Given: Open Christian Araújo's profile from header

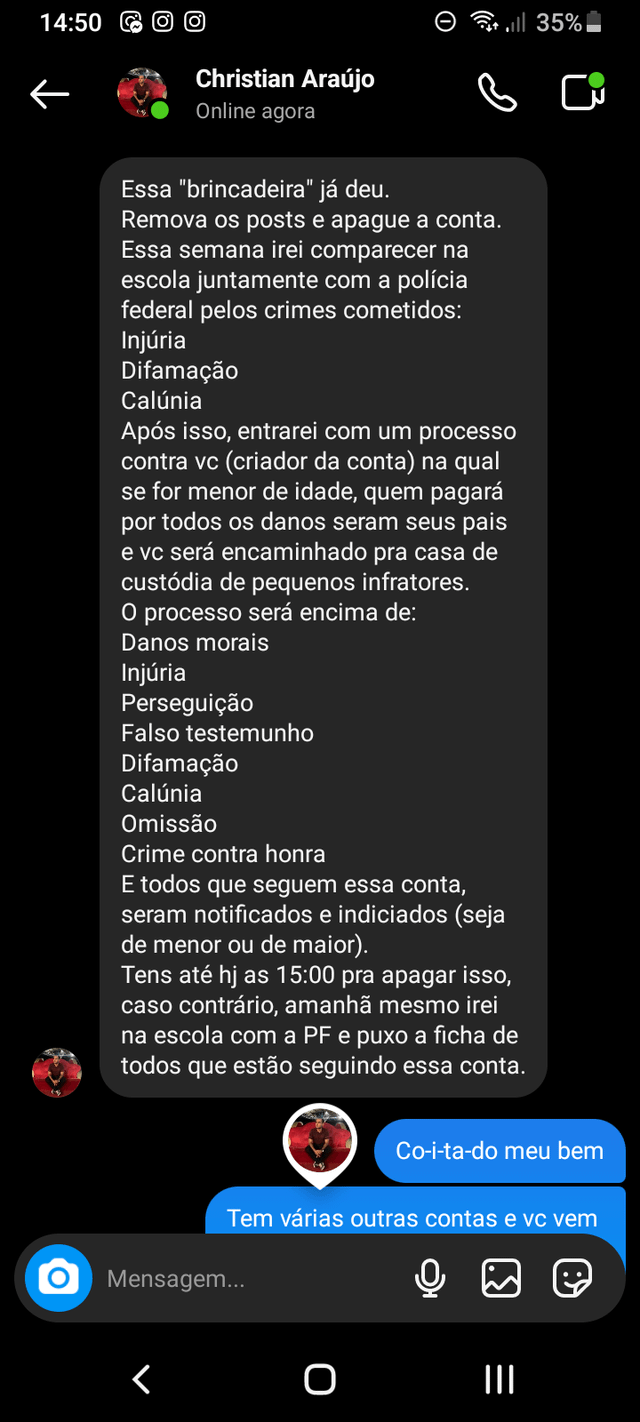Looking at the screenshot, I should (284, 93).
